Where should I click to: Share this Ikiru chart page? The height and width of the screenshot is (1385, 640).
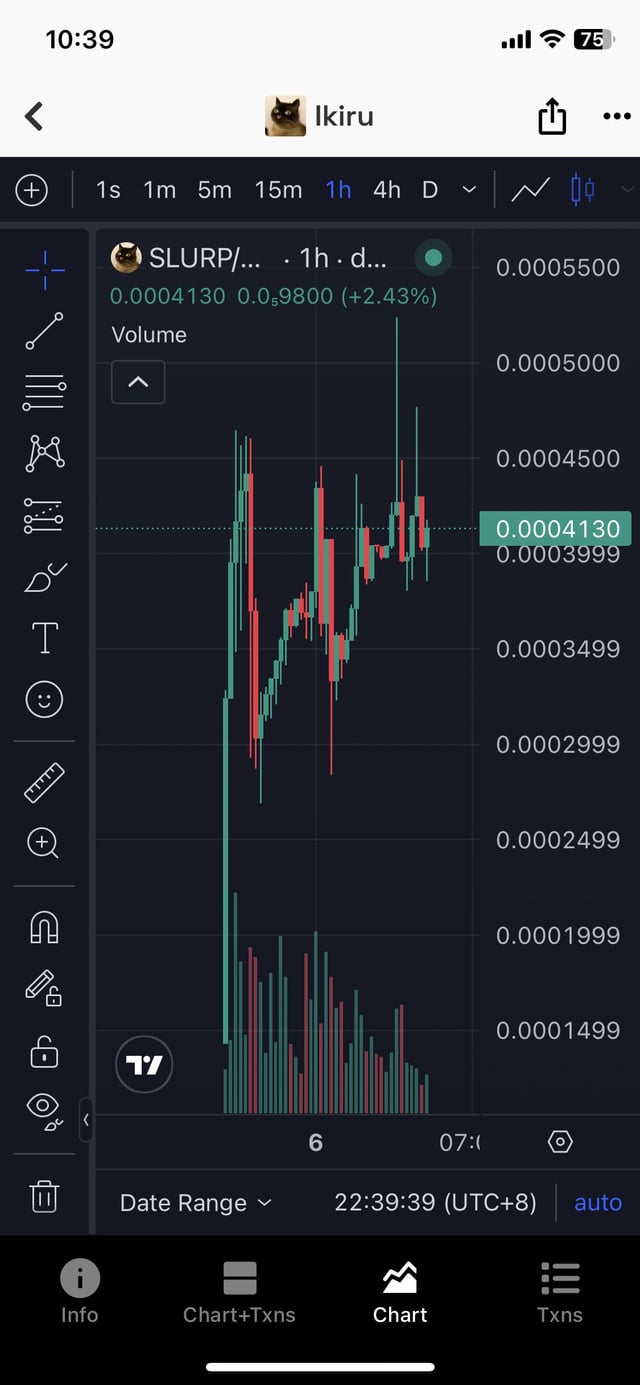click(552, 118)
